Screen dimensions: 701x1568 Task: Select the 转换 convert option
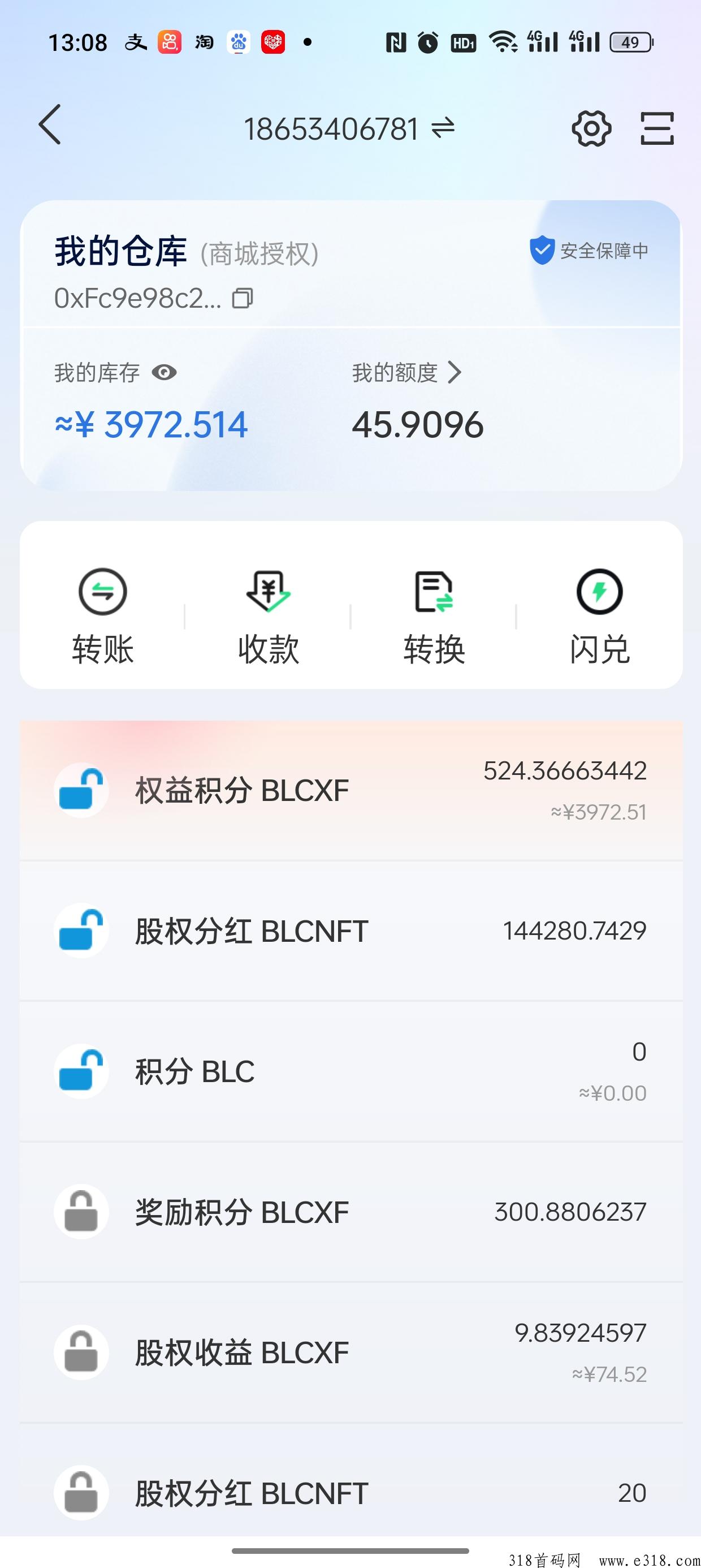click(434, 616)
